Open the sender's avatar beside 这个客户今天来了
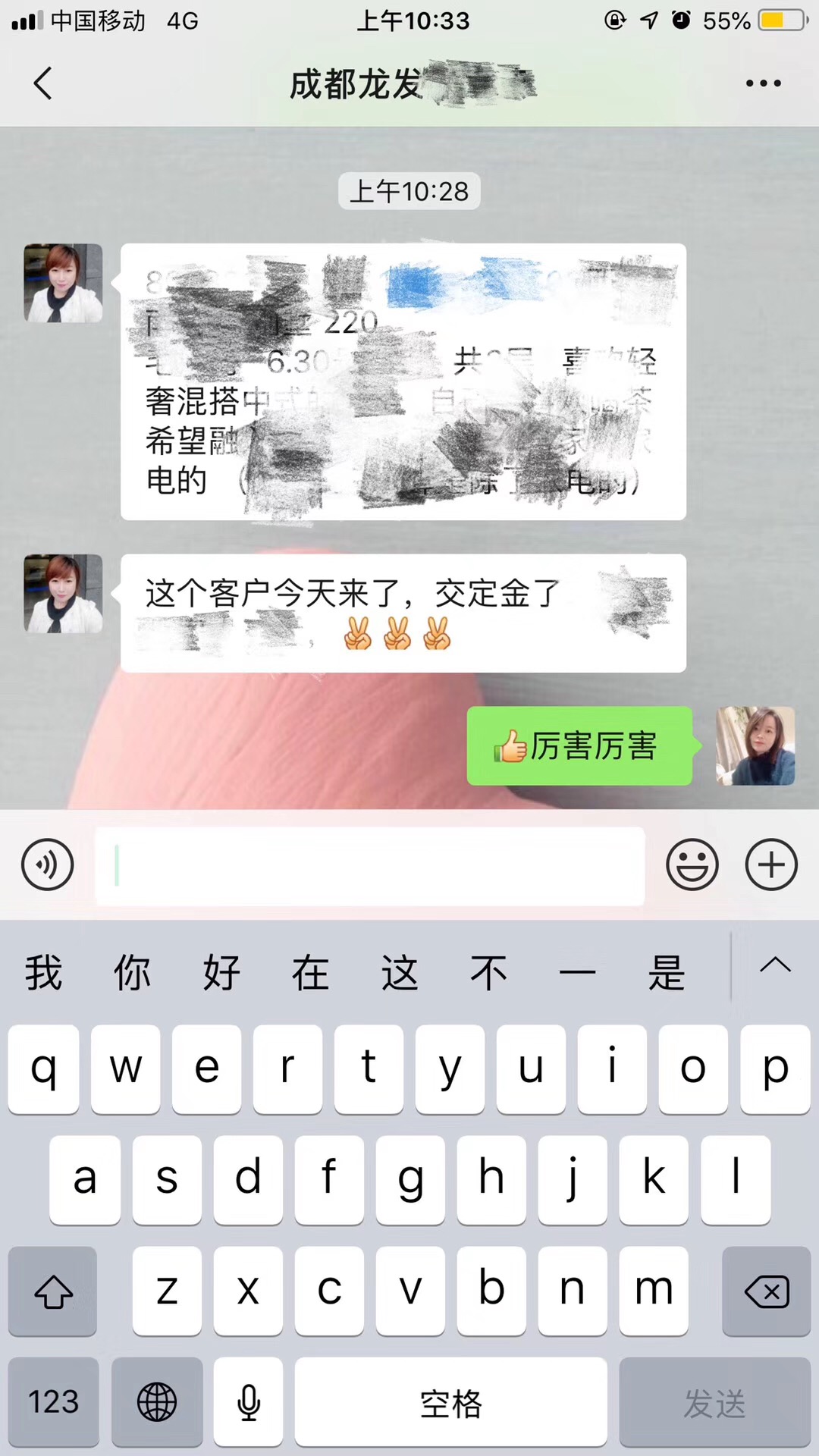Viewport: 819px width, 1456px height. 64,594
